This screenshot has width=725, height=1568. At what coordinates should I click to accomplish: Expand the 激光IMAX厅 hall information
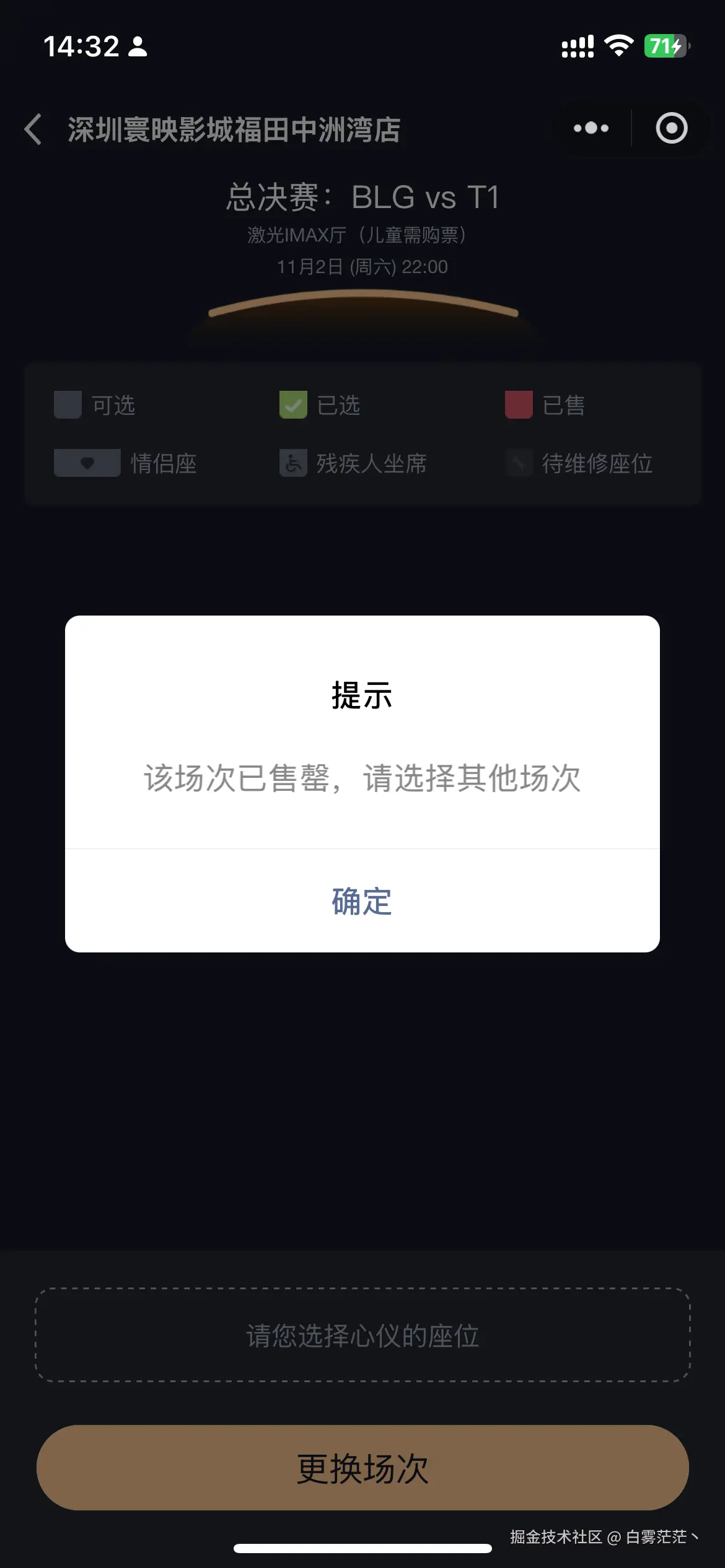tap(362, 235)
